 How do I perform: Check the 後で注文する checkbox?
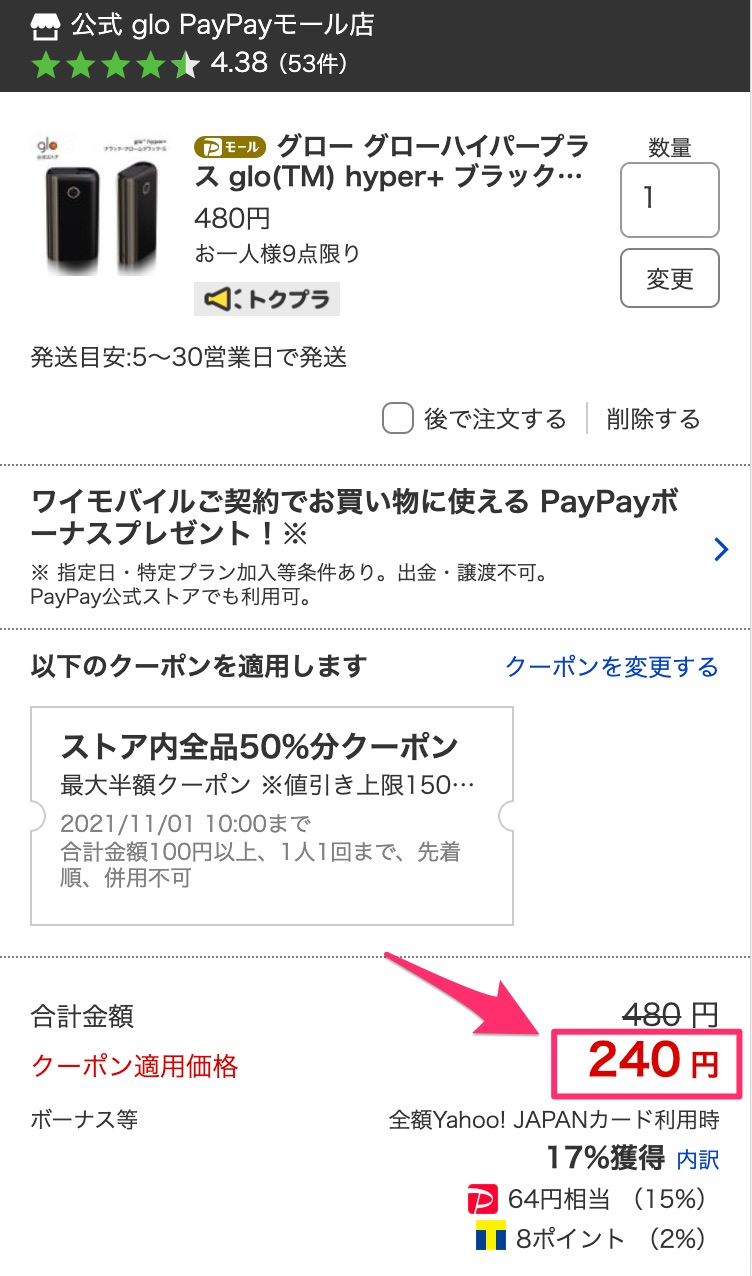coord(398,418)
